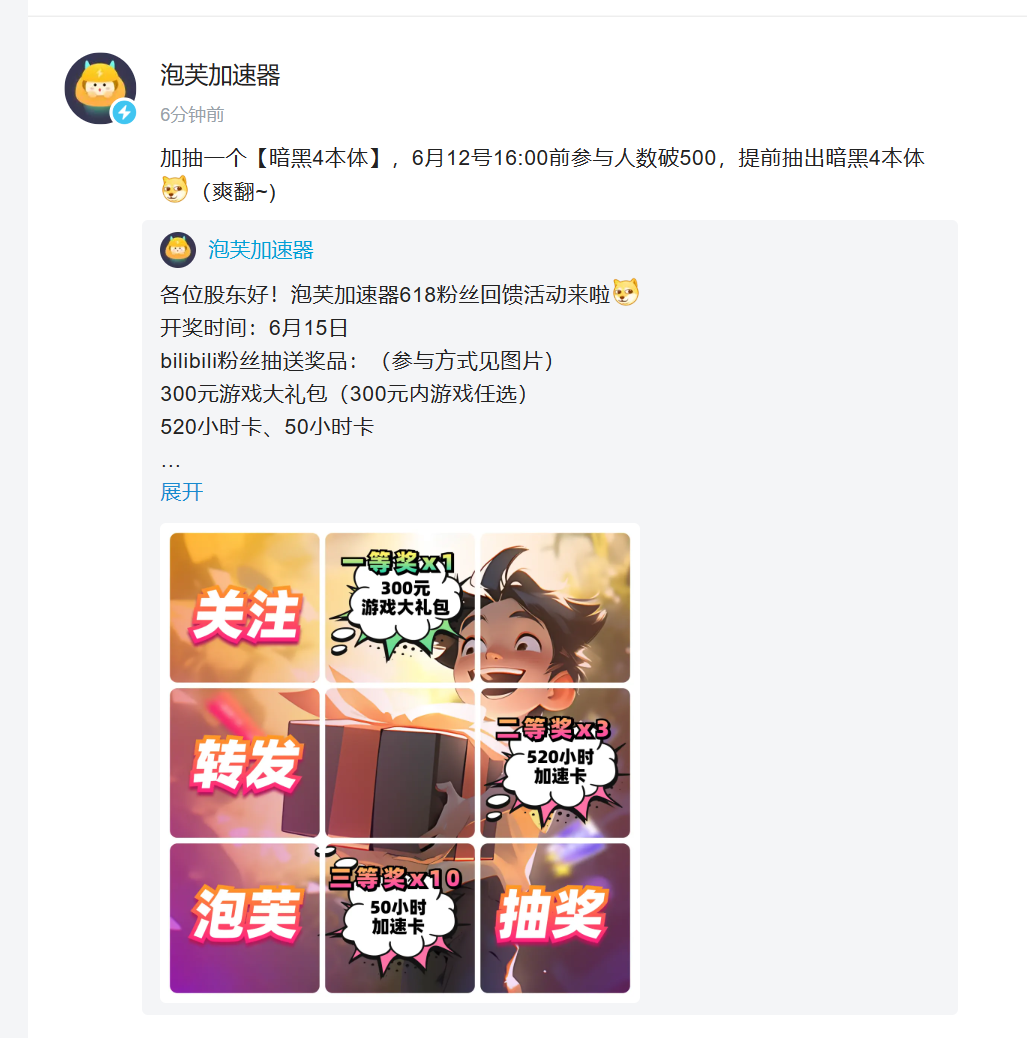Open the blue 泡芙加速器 link in the repost
The image size is (1027, 1038).
[261, 250]
